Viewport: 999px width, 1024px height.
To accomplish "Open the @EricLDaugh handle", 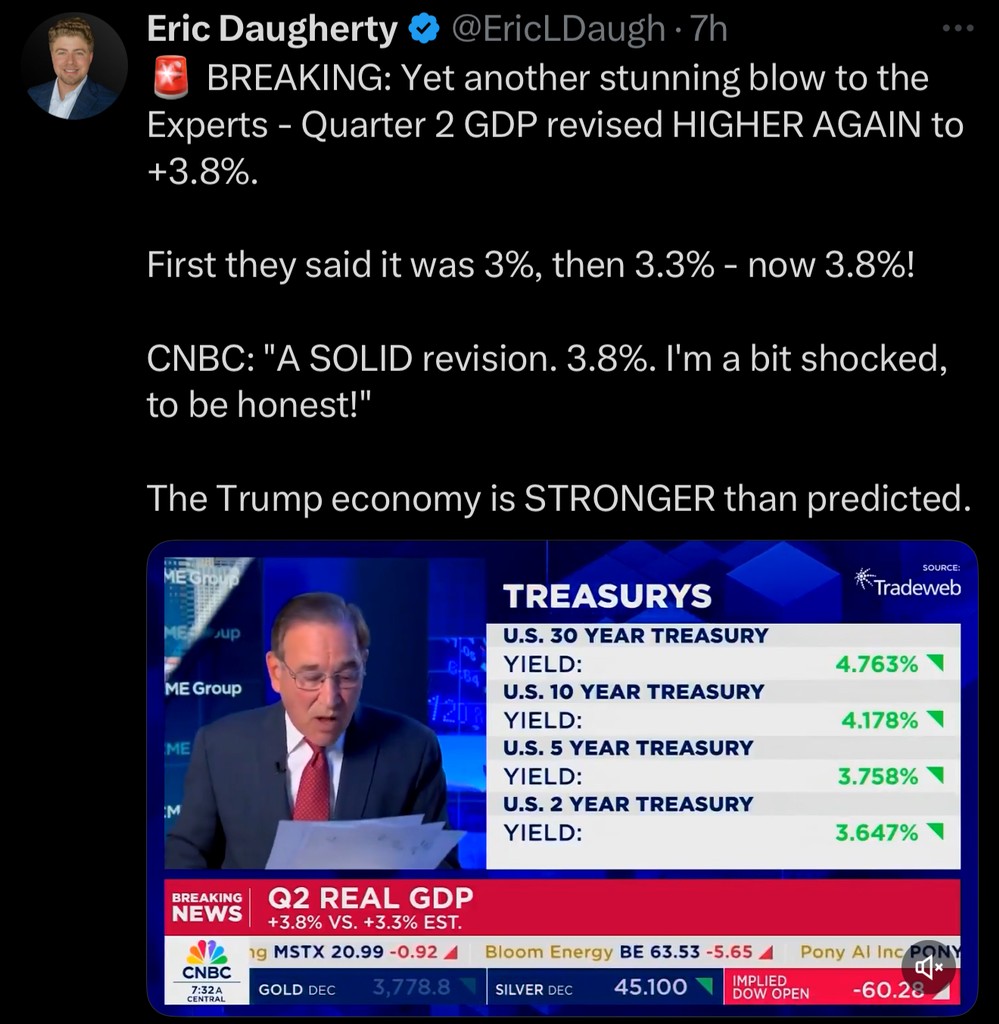I will tap(558, 30).
